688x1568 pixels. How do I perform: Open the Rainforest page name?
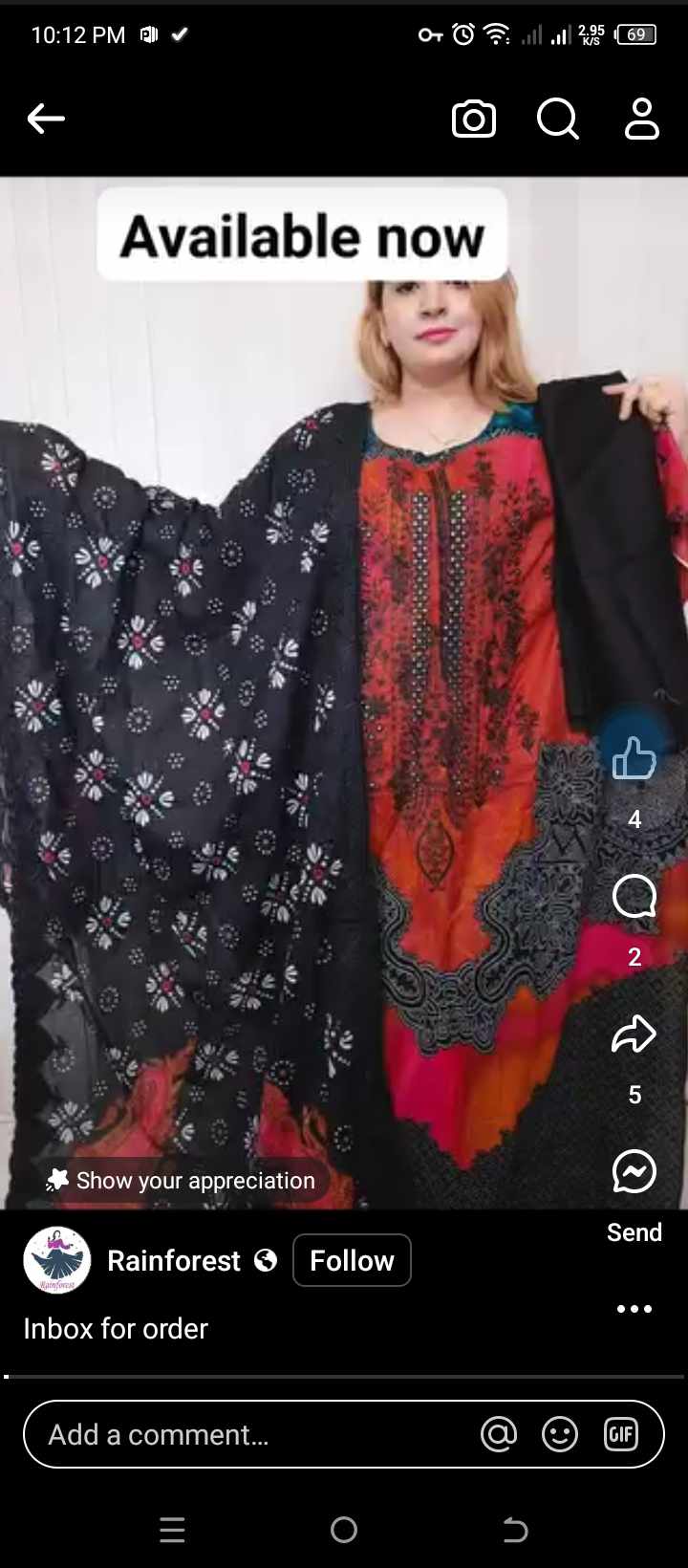tap(174, 1260)
